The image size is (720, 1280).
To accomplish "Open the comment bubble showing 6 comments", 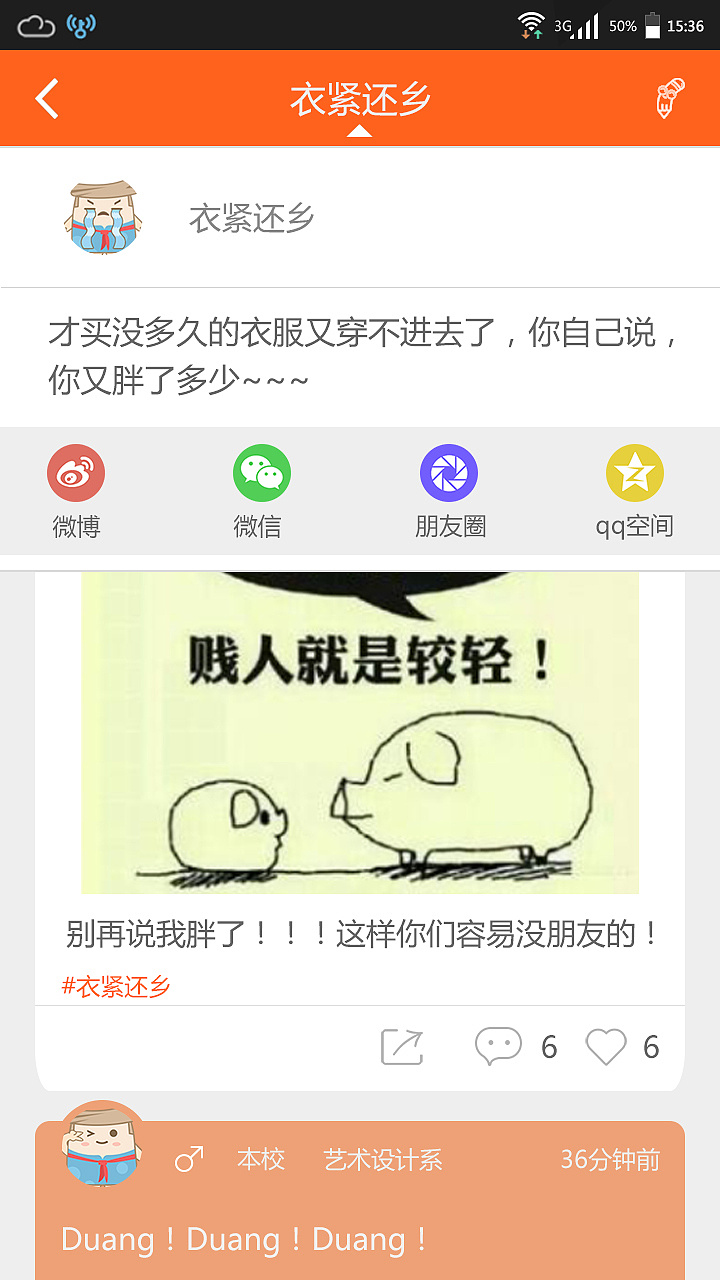I will (x=500, y=1046).
